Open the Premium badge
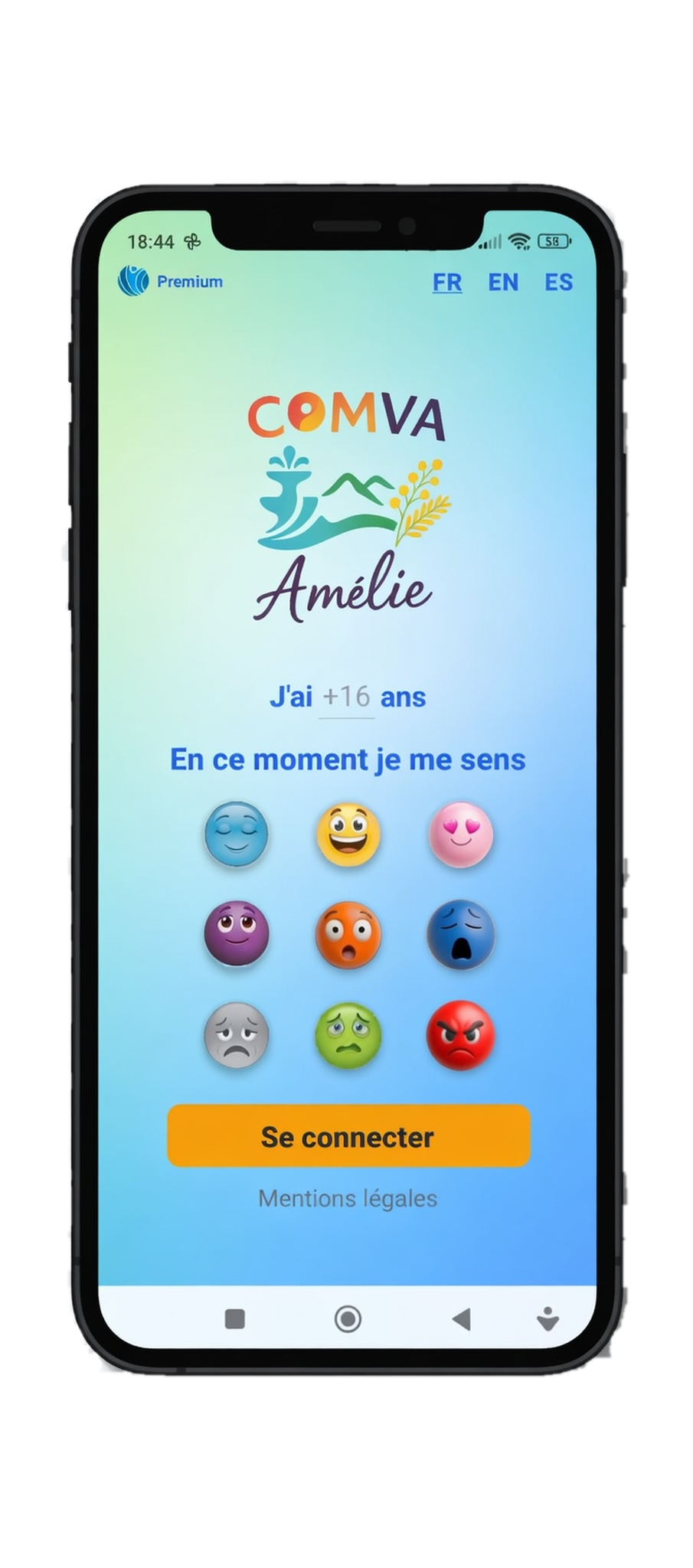The image size is (693, 1568). coord(171,282)
